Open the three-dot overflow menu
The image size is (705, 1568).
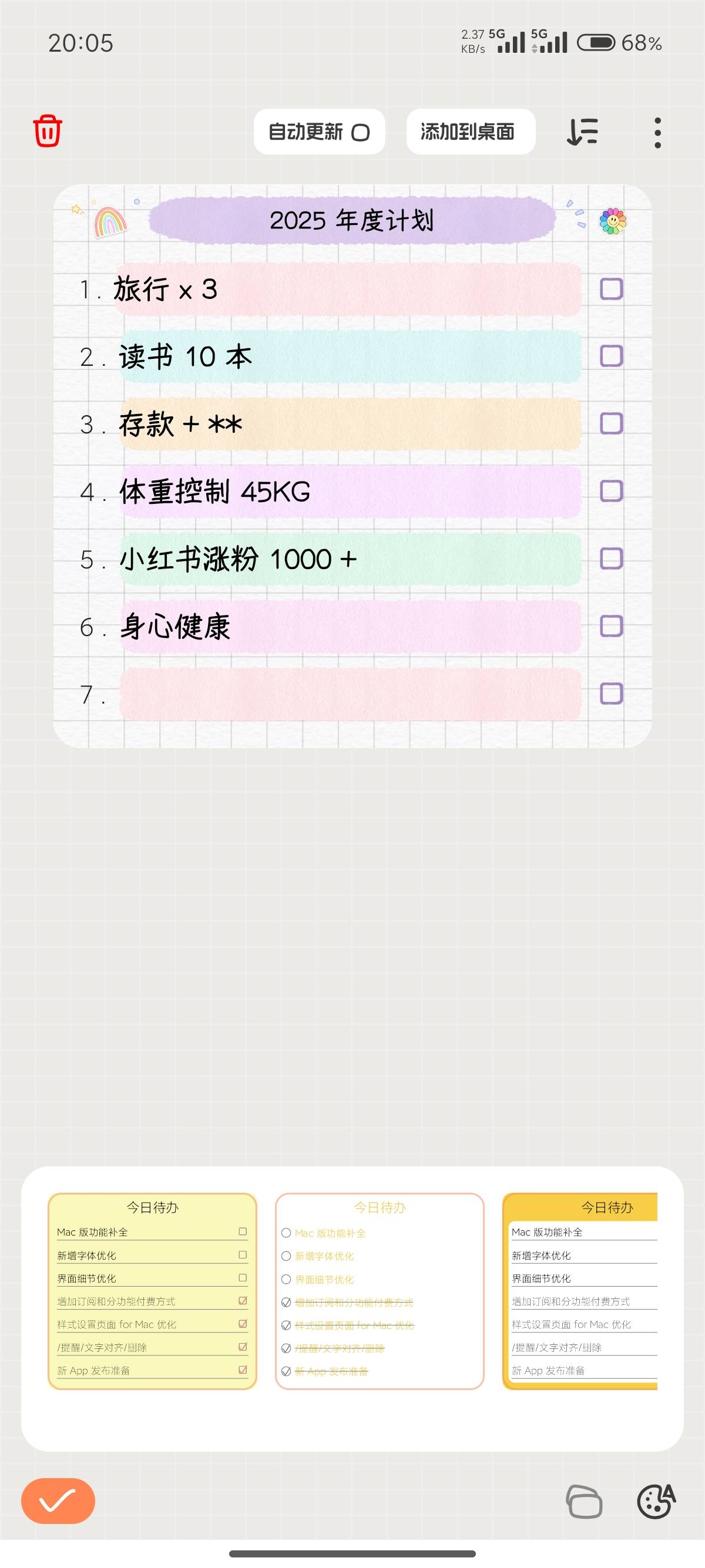coord(657,132)
